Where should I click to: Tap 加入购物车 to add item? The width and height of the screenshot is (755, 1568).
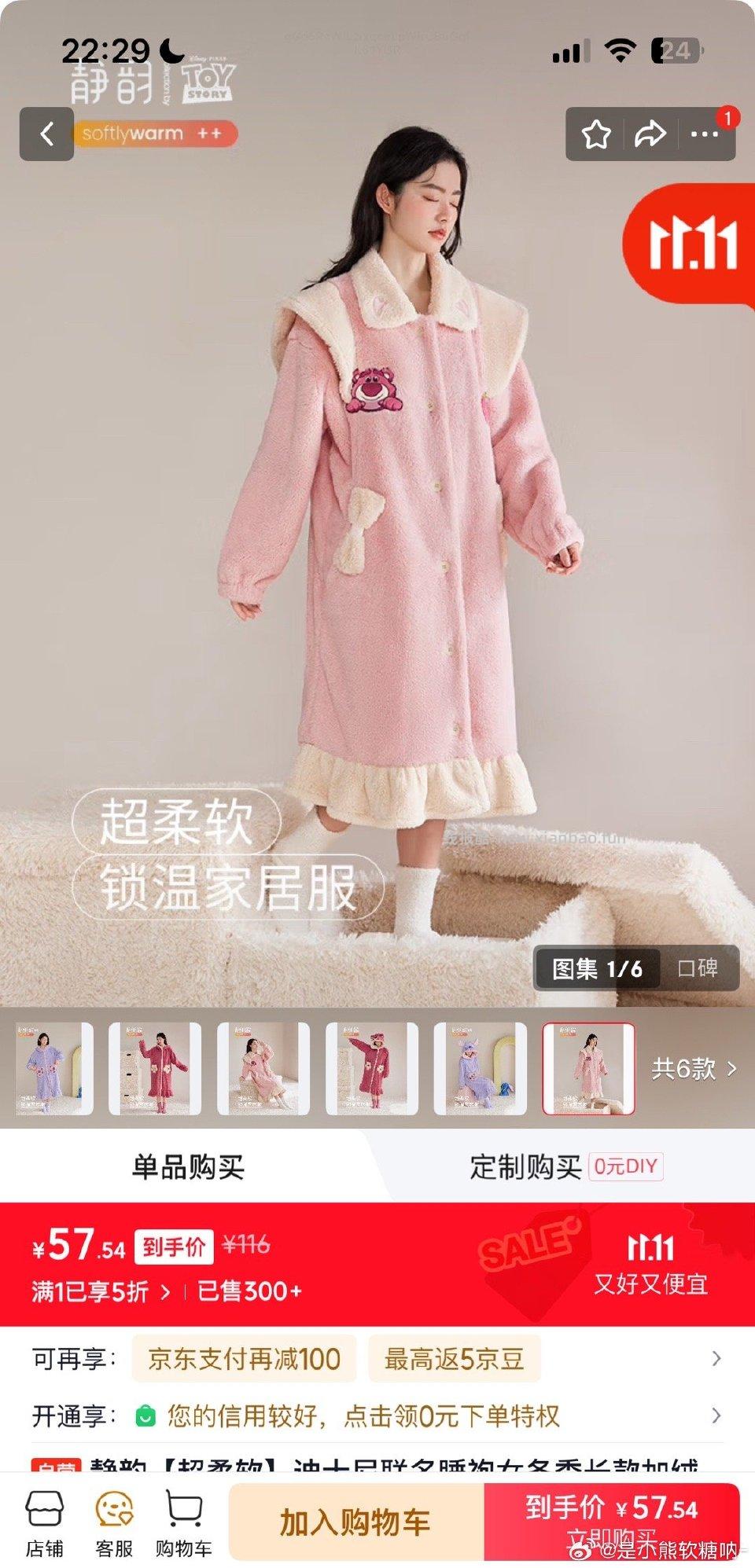coord(355,1522)
